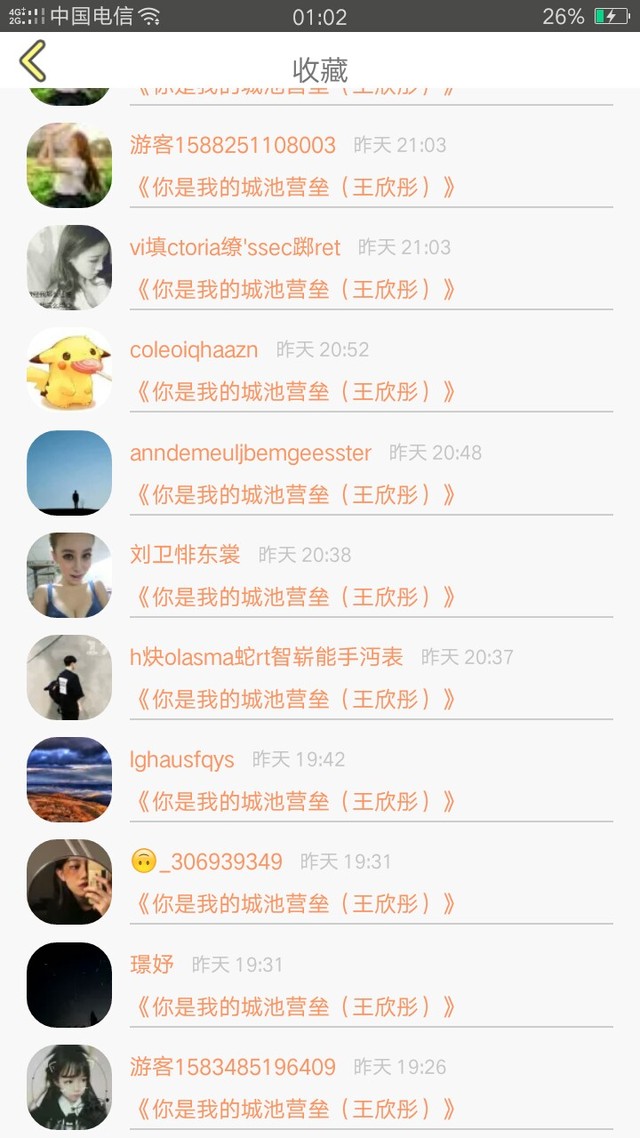The width and height of the screenshot is (640, 1138).
Task: Go back using the yellow arrow
Action: [x=33, y=61]
